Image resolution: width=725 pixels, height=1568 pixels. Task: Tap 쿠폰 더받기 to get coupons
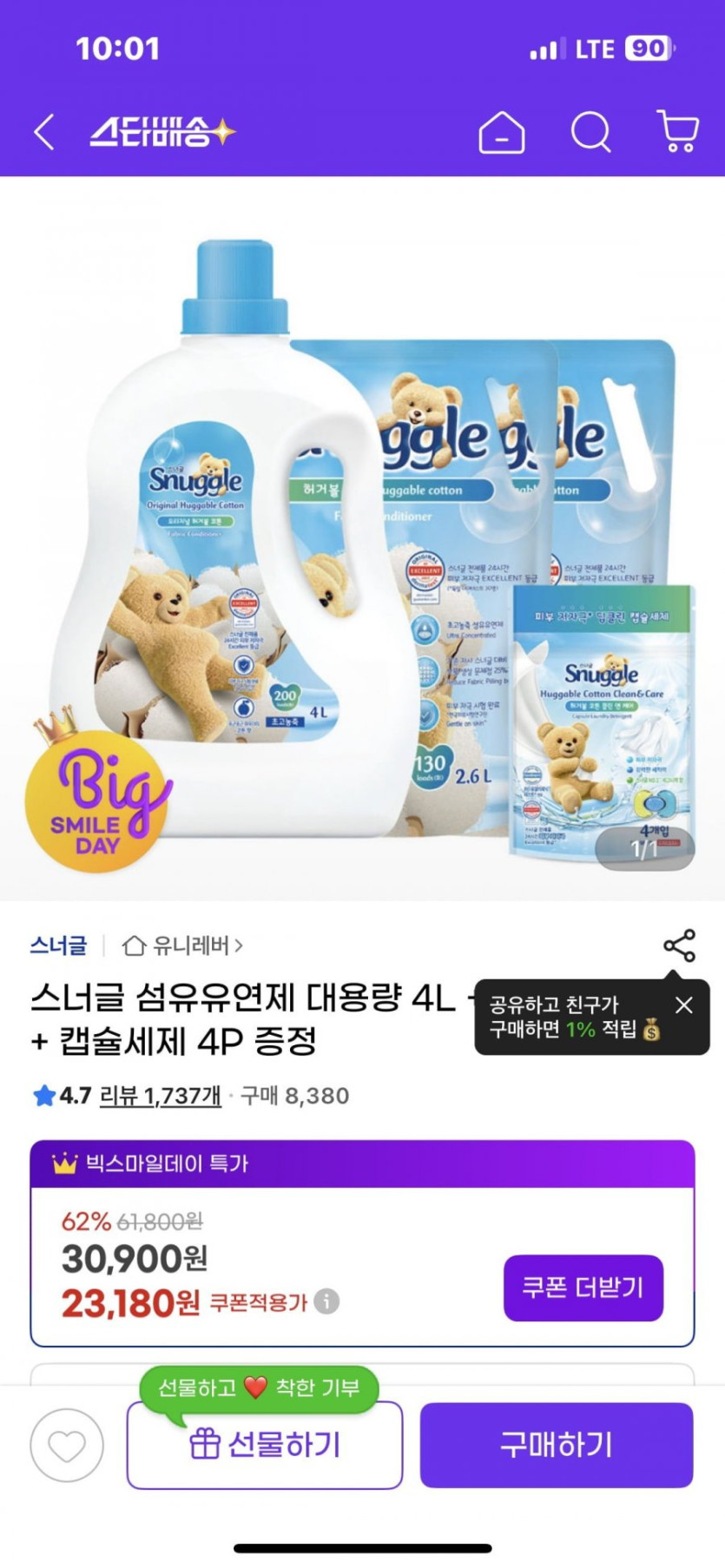pos(583,1288)
